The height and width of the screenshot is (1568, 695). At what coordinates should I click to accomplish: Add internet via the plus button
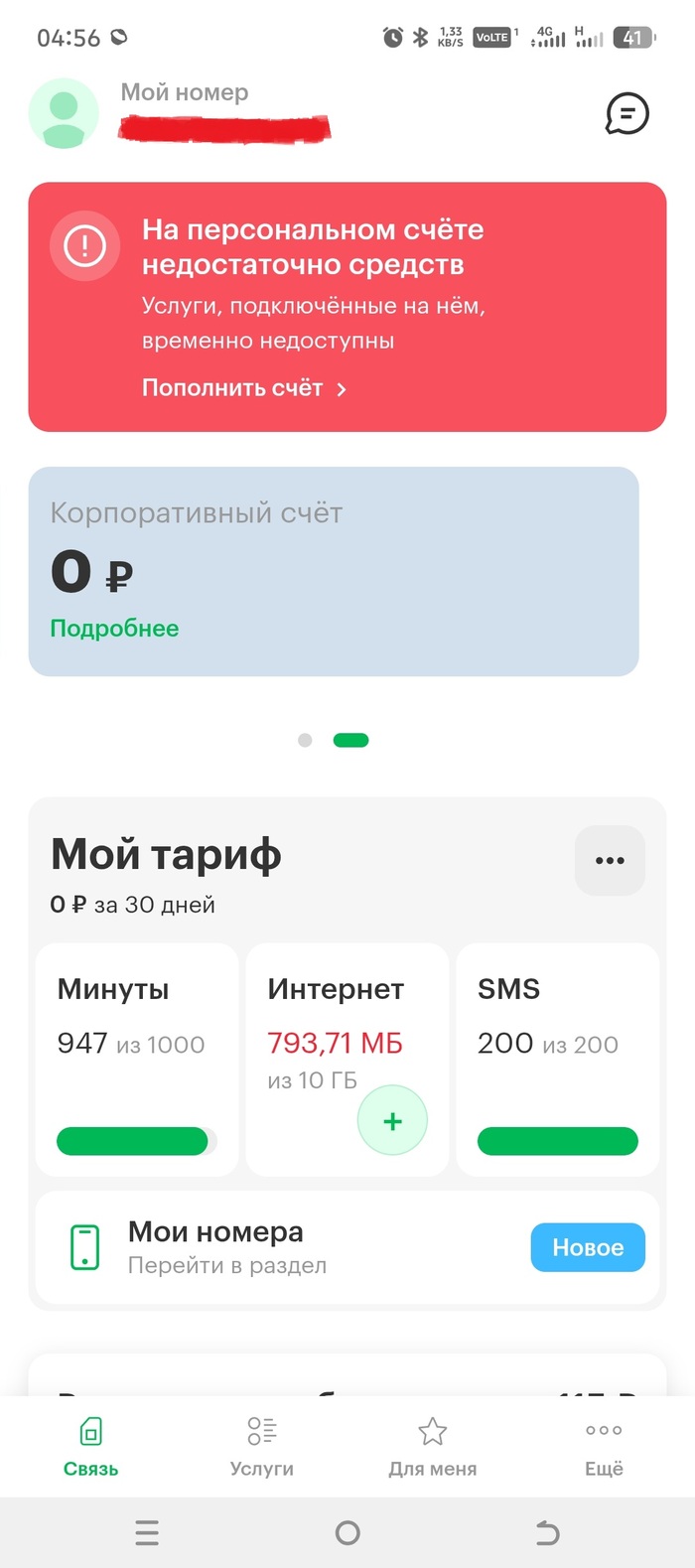(392, 1121)
